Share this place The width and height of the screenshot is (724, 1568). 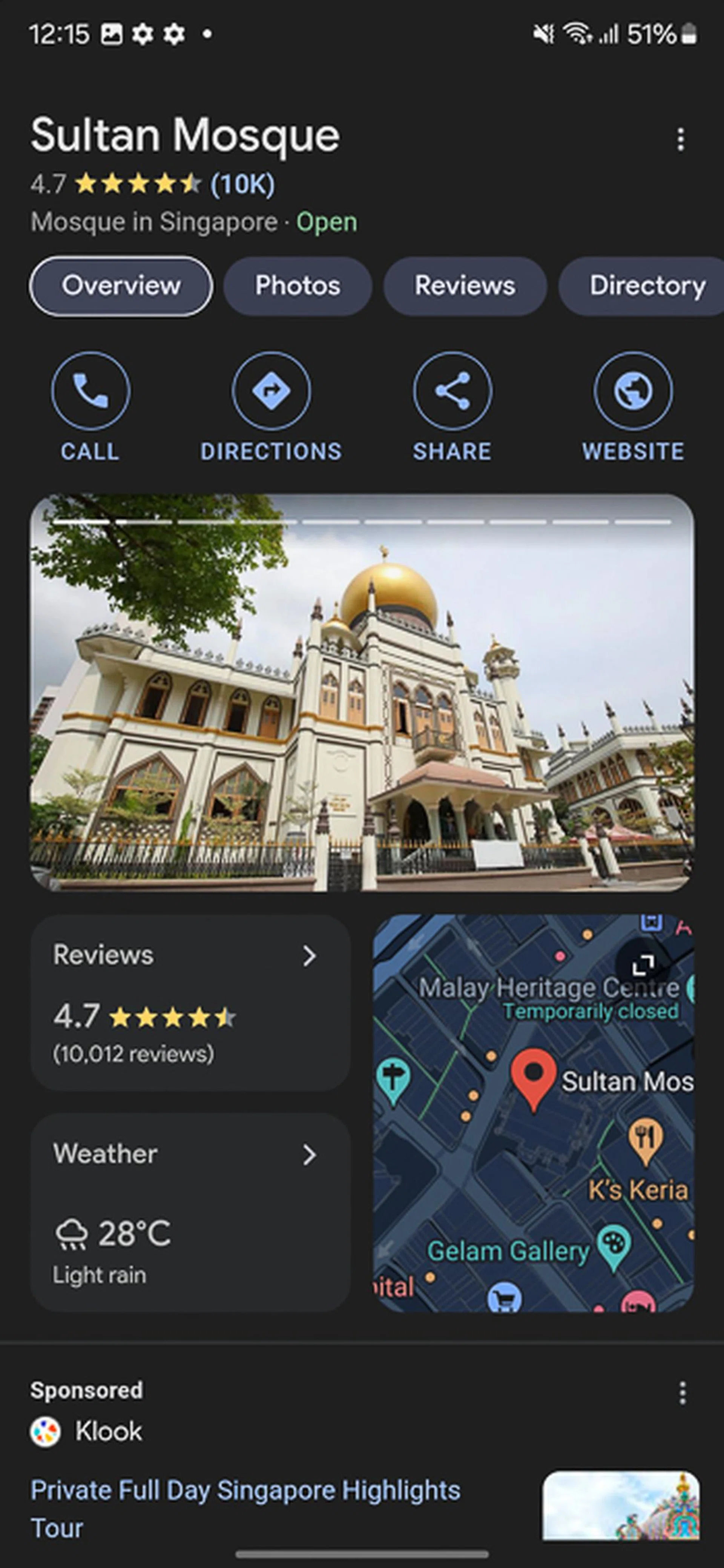(x=452, y=391)
